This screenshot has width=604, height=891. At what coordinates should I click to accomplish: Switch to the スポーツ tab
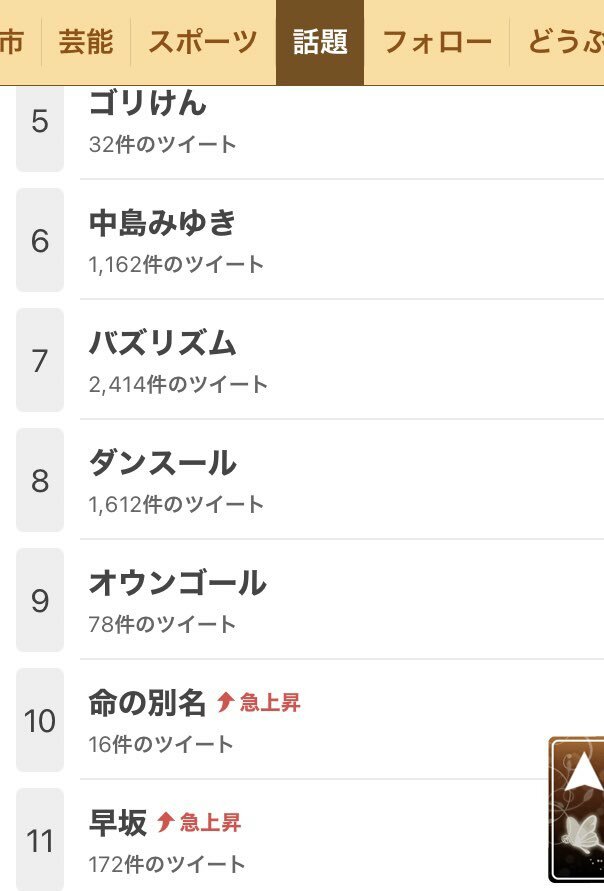tap(202, 42)
